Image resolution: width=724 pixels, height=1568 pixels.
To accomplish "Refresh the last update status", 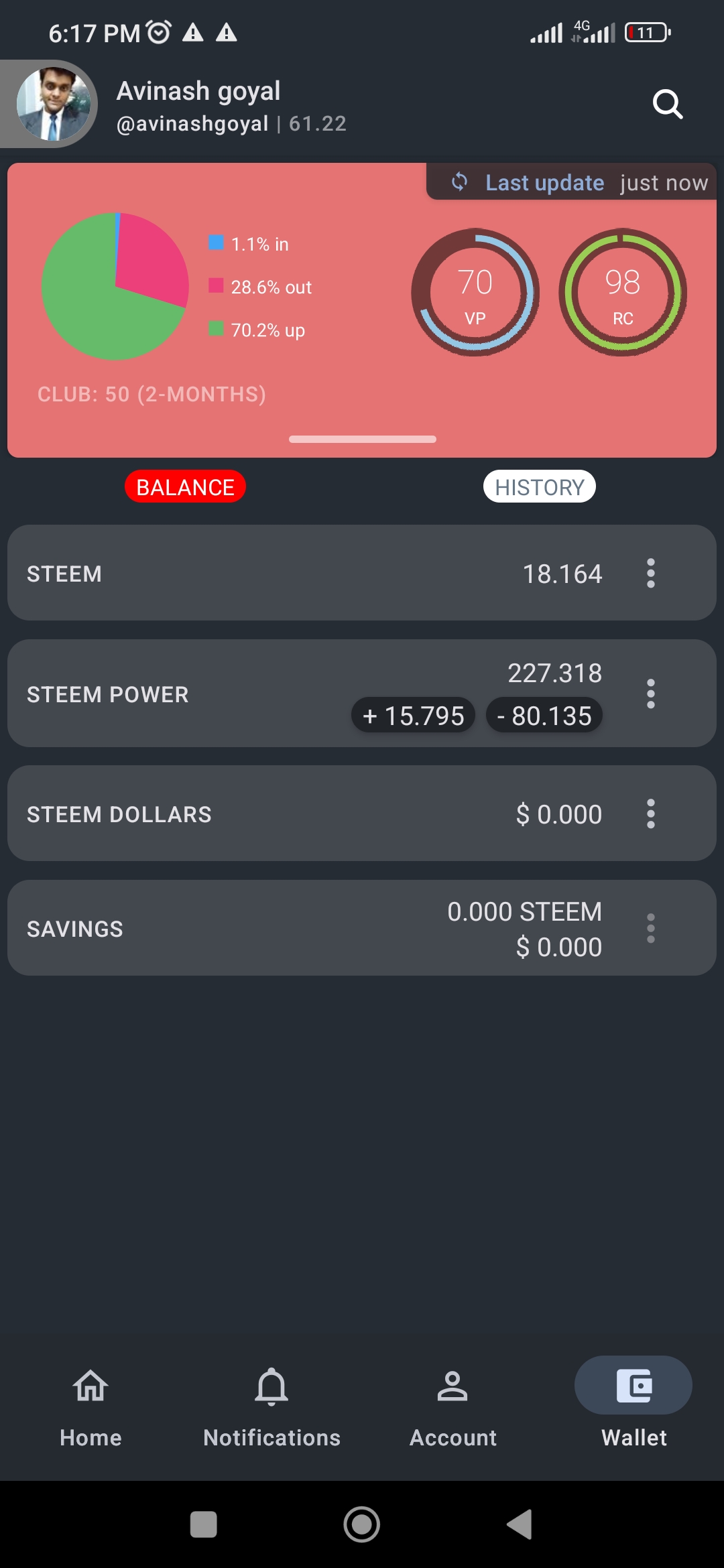I will (x=460, y=182).
